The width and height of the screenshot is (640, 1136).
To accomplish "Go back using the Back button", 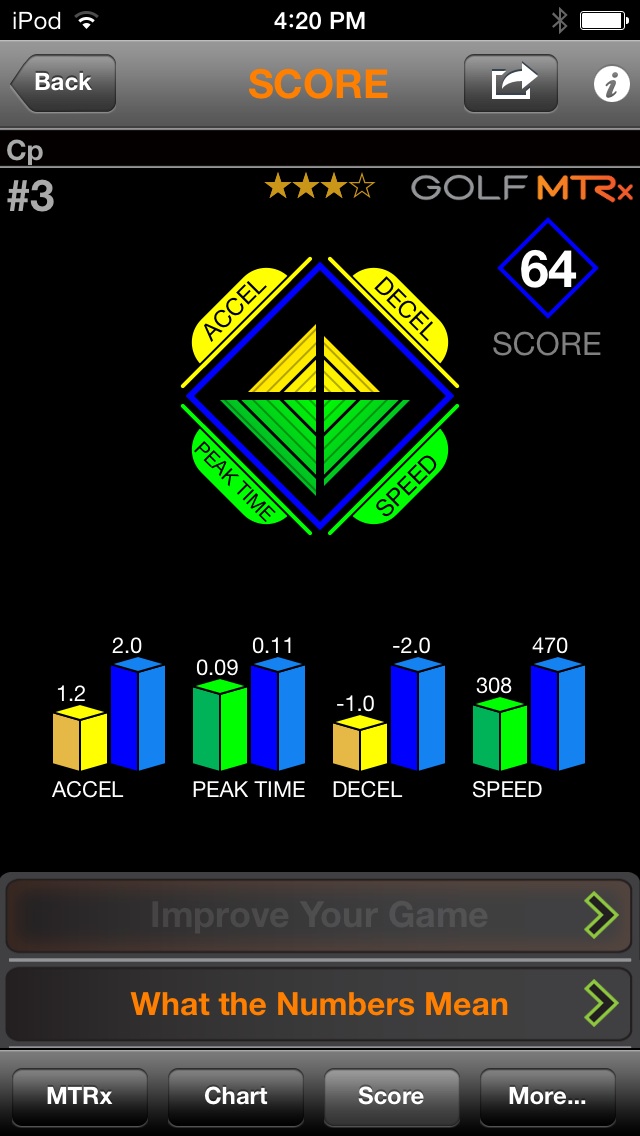I will coord(63,83).
